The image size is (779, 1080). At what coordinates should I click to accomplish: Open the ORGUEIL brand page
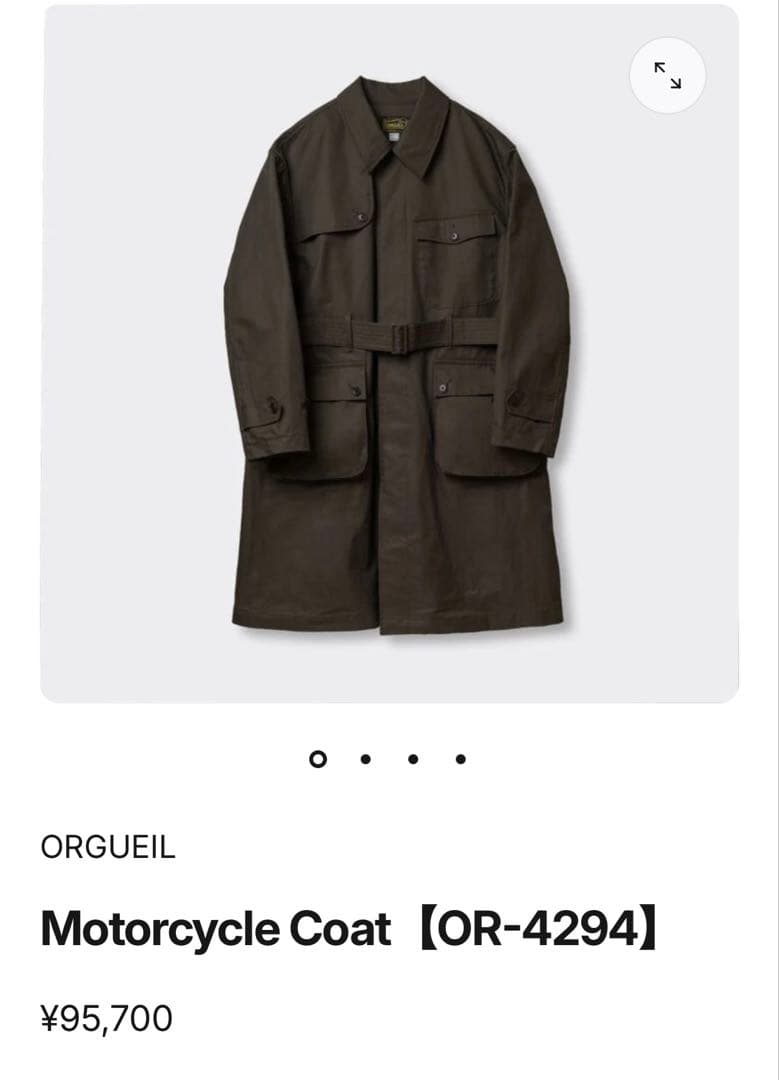point(106,850)
